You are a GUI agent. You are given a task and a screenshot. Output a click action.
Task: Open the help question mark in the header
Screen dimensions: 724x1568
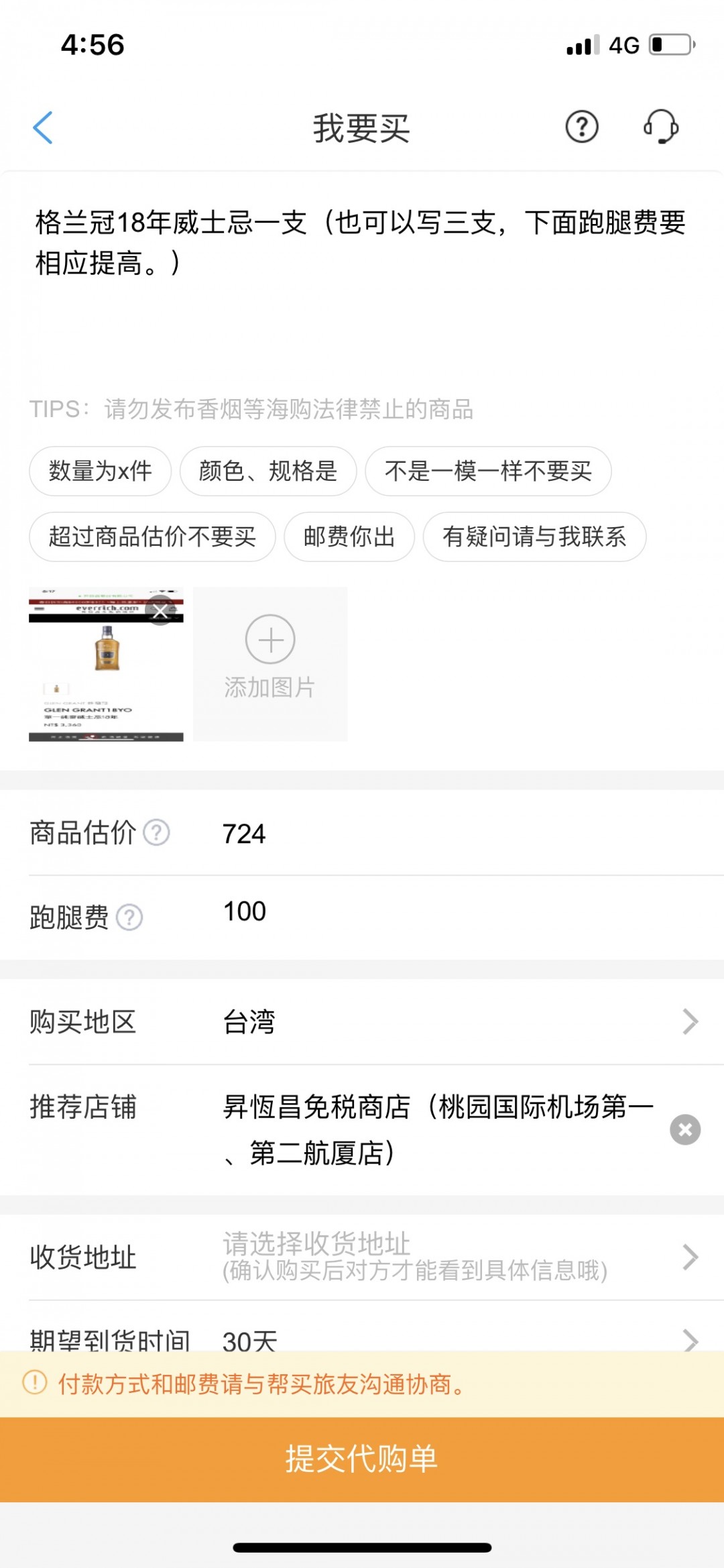(583, 127)
